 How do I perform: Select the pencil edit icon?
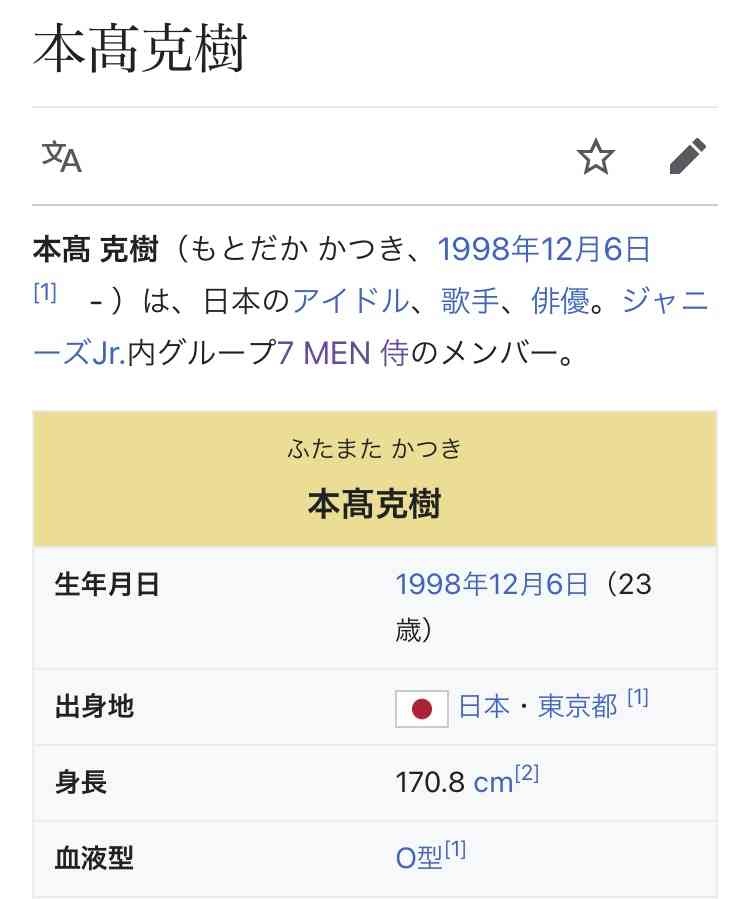(688, 157)
